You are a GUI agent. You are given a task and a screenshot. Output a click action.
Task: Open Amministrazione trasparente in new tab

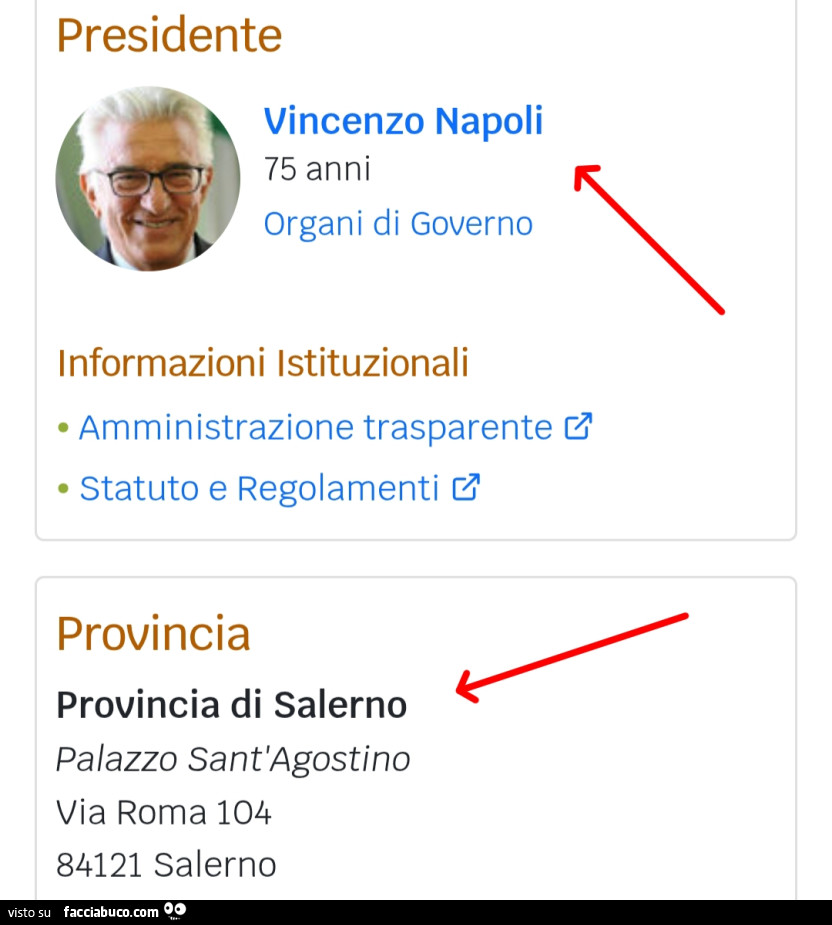(320, 426)
